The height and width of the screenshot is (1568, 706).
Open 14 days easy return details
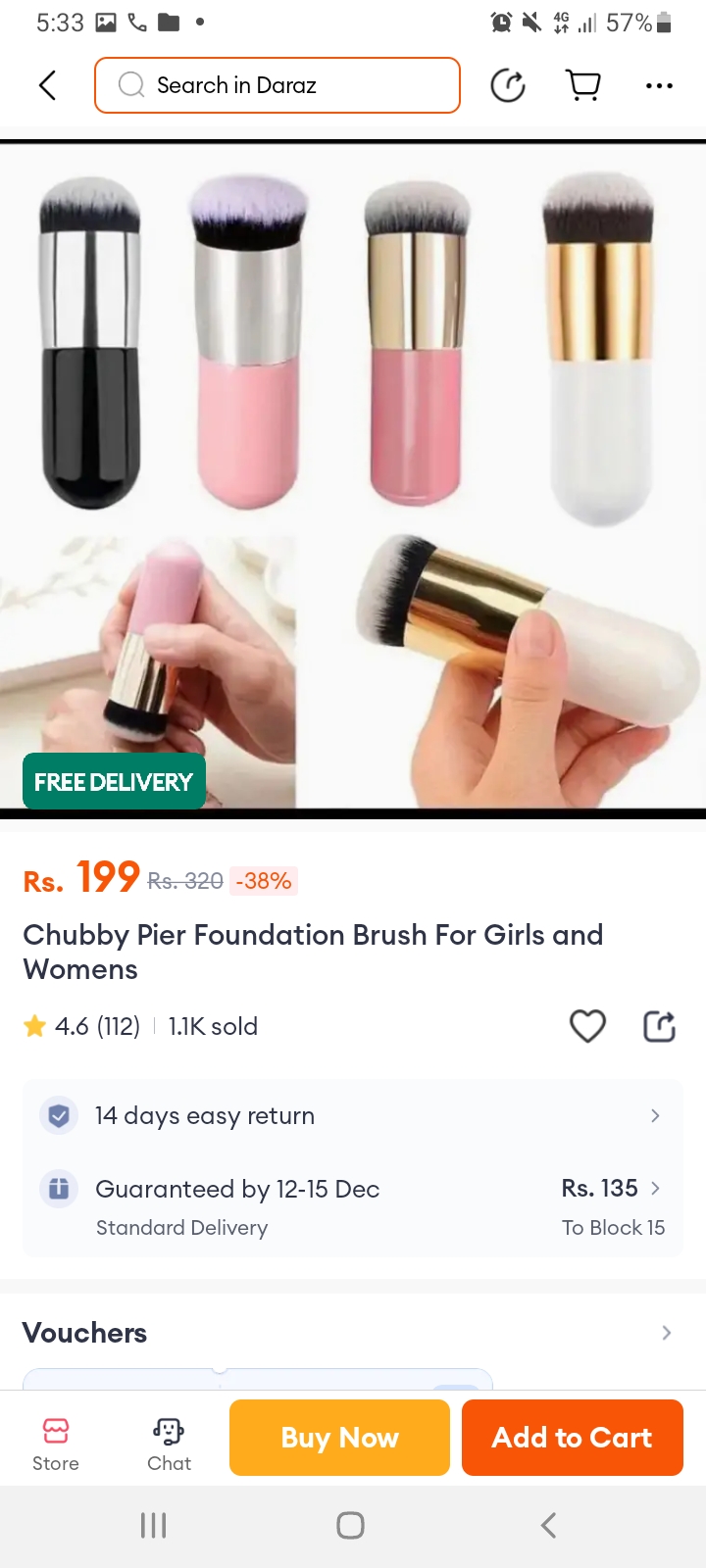(353, 1115)
